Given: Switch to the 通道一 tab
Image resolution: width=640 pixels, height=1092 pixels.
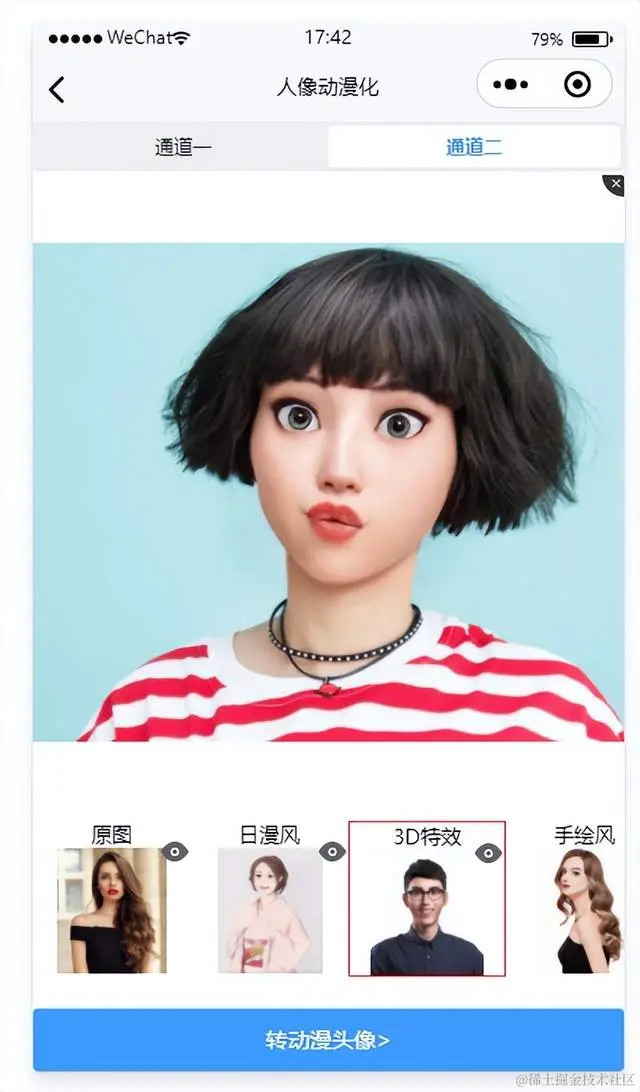Looking at the screenshot, I should [182, 148].
